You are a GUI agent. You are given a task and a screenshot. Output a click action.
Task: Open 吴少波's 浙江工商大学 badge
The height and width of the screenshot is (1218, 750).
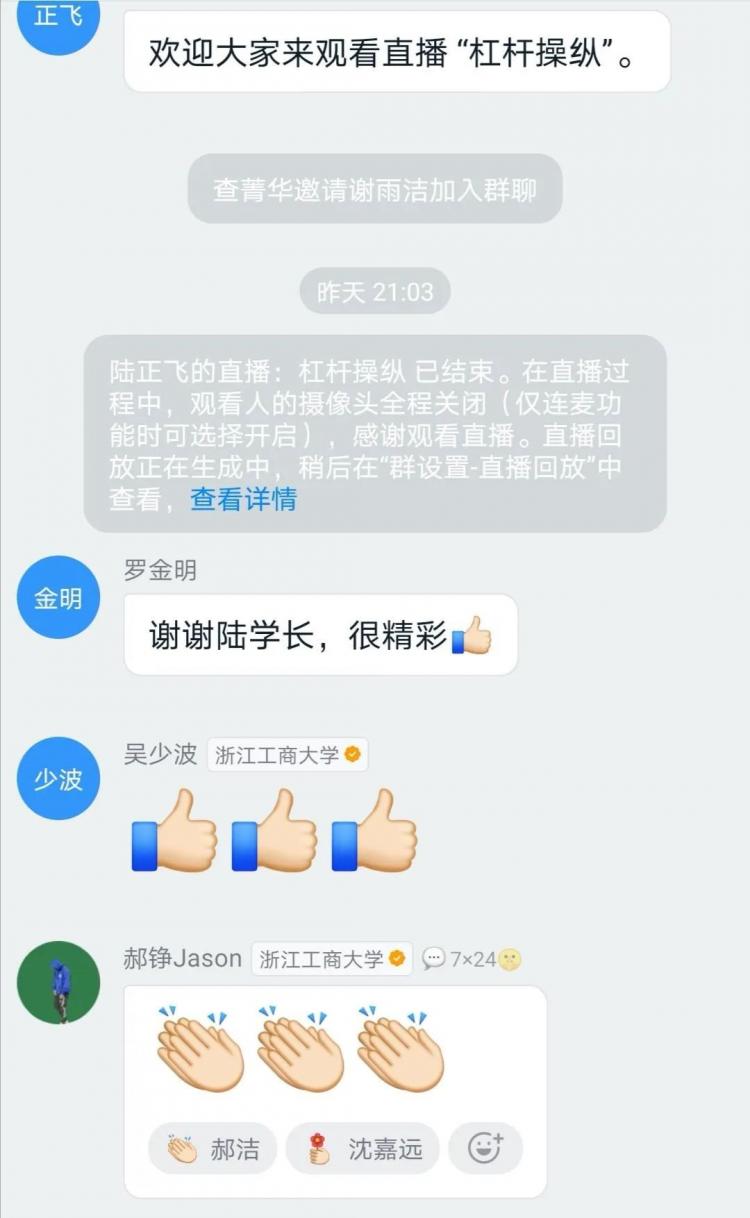(288, 756)
